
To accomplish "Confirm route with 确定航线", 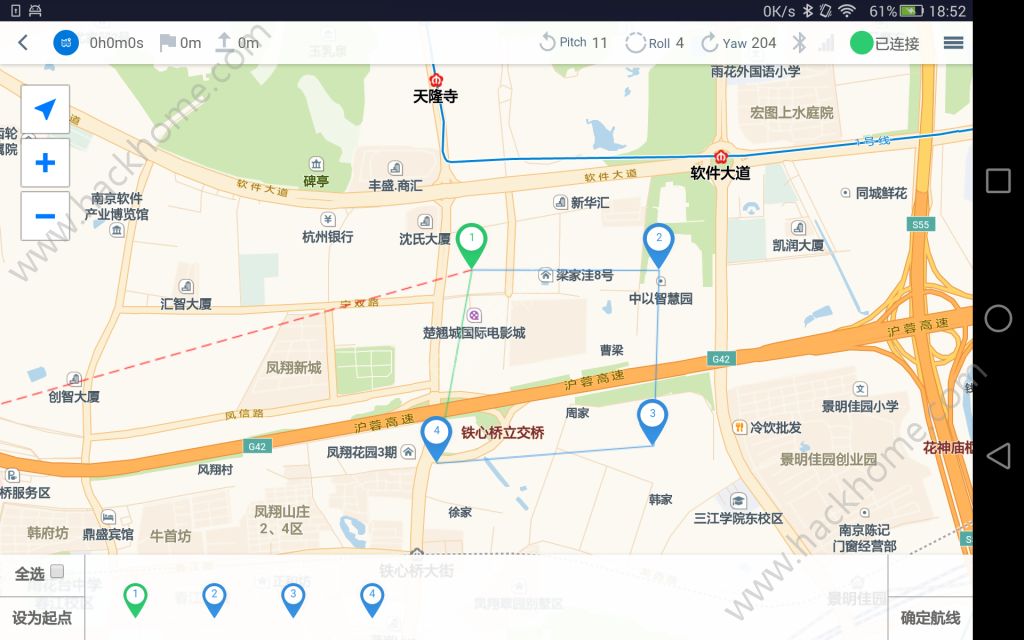I will click(x=930, y=618).
